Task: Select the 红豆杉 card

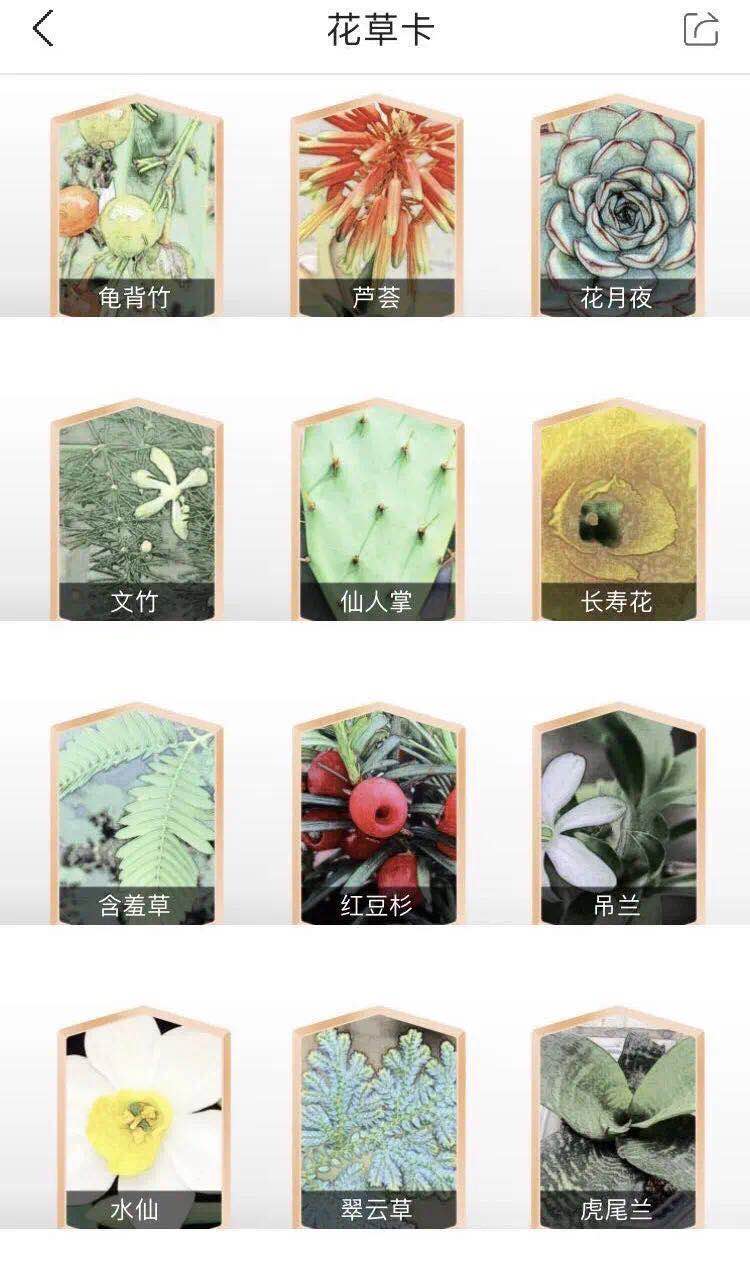Action: point(377,815)
